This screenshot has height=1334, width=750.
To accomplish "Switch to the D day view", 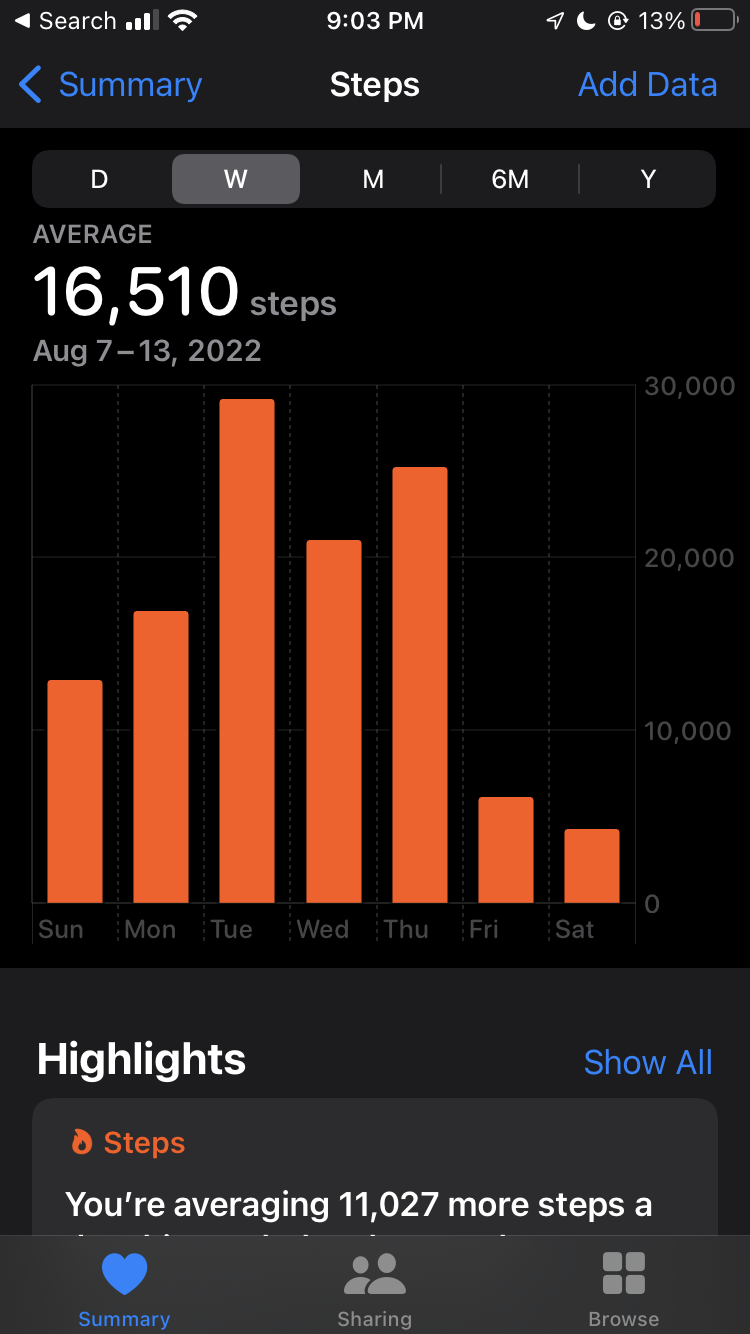I will coord(99,179).
